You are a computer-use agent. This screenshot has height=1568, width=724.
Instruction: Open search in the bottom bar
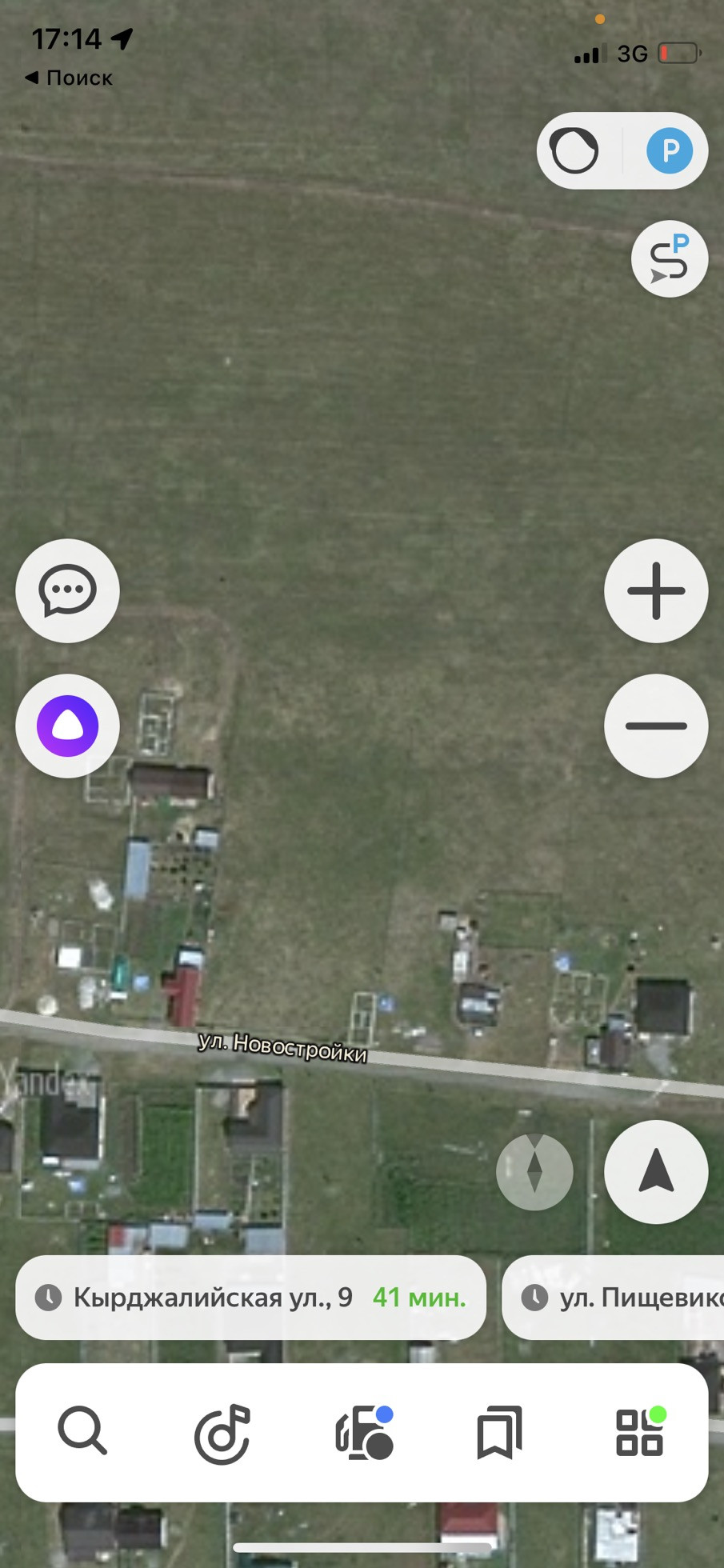pos(82,1432)
